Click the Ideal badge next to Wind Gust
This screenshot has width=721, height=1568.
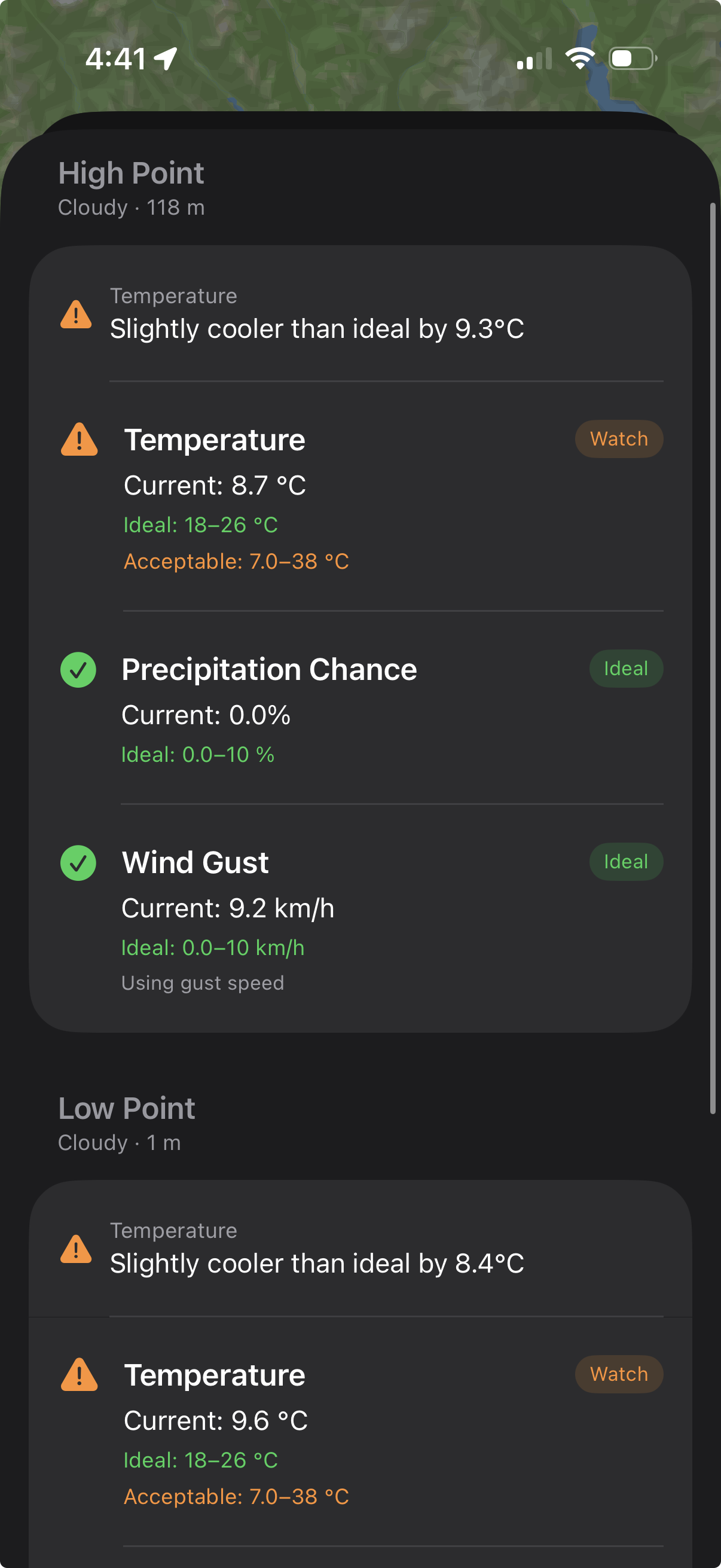click(625, 861)
